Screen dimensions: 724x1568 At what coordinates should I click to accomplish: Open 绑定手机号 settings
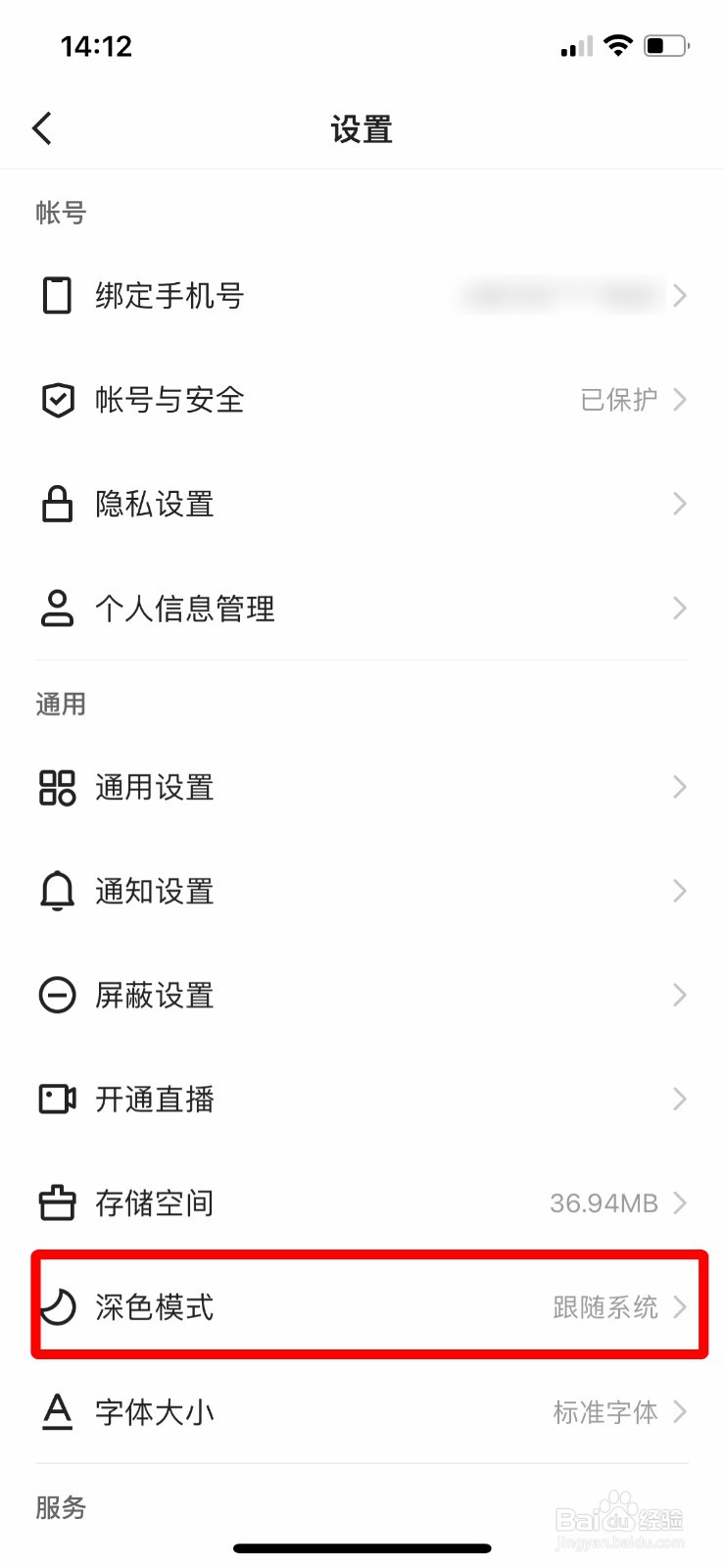tap(362, 295)
